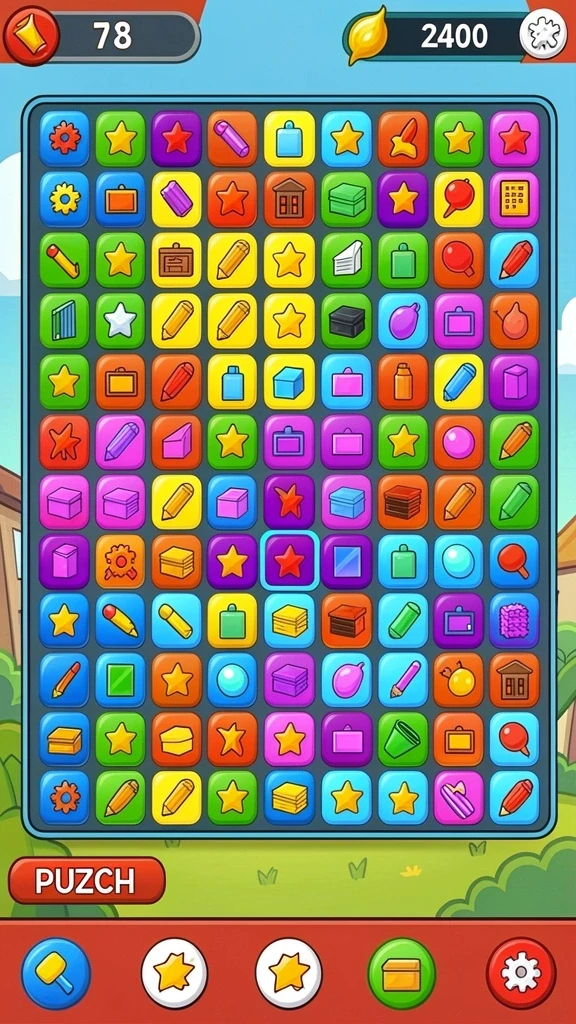Select the pink calendar grid tile
The image size is (576, 1024).
515,199
